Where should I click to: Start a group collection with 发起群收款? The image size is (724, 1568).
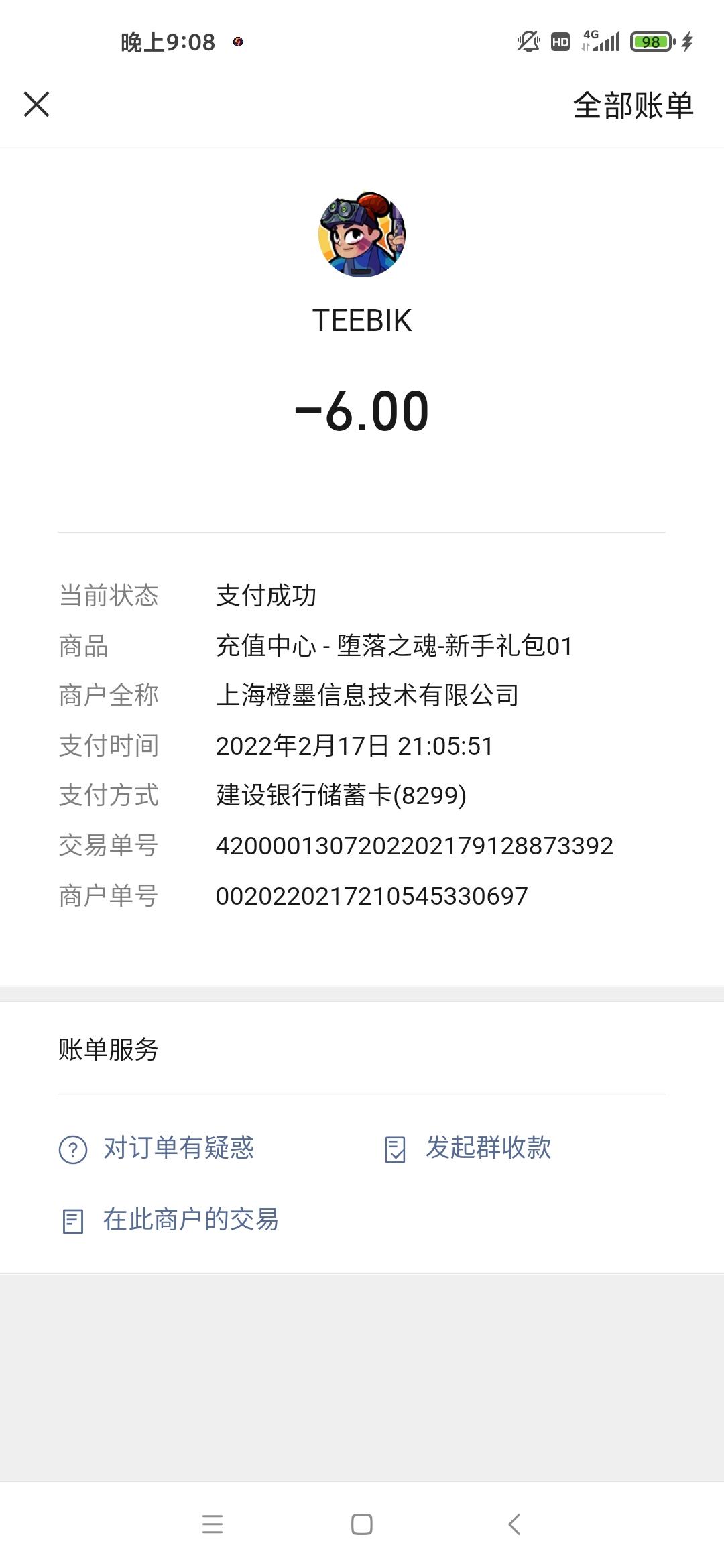point(468,1148)
